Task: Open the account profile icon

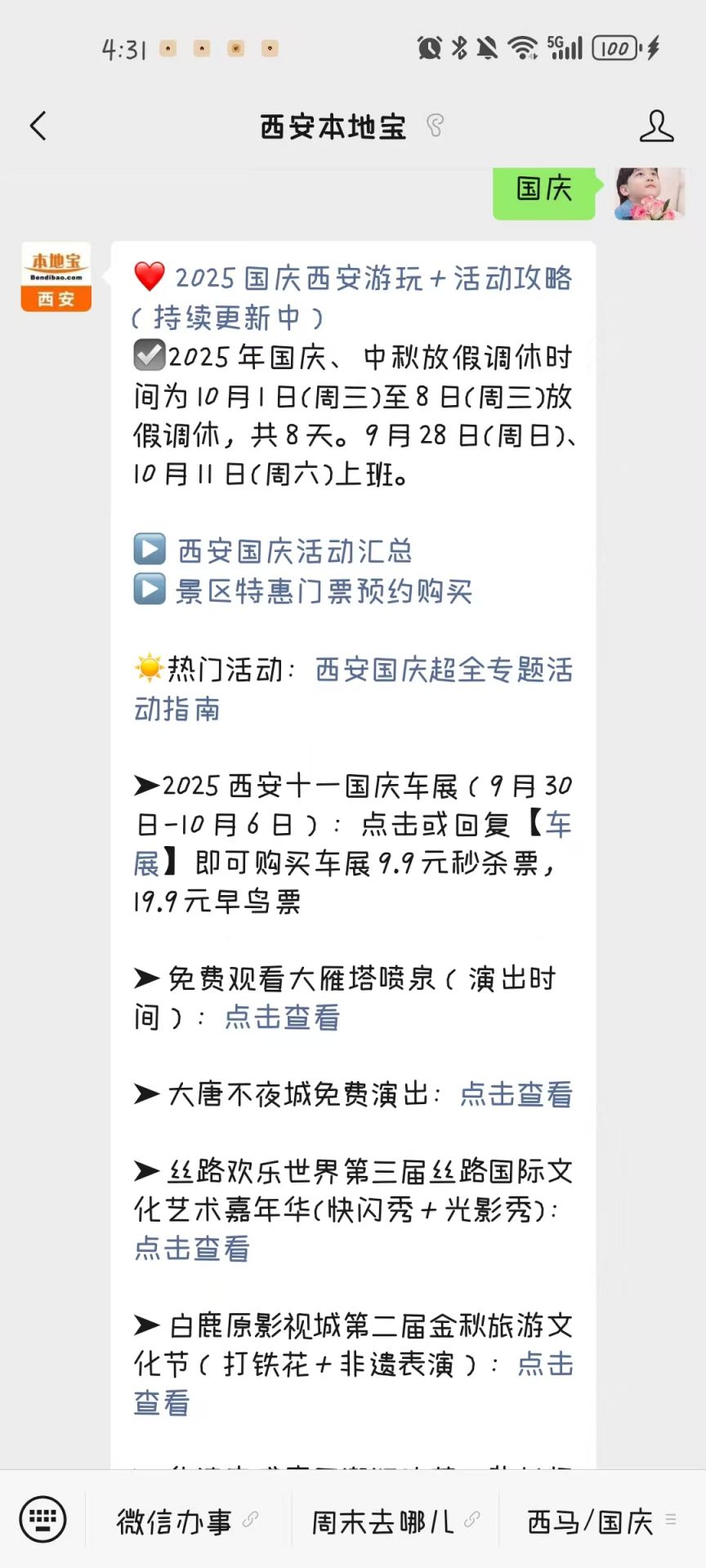Action: click(656, 127)
